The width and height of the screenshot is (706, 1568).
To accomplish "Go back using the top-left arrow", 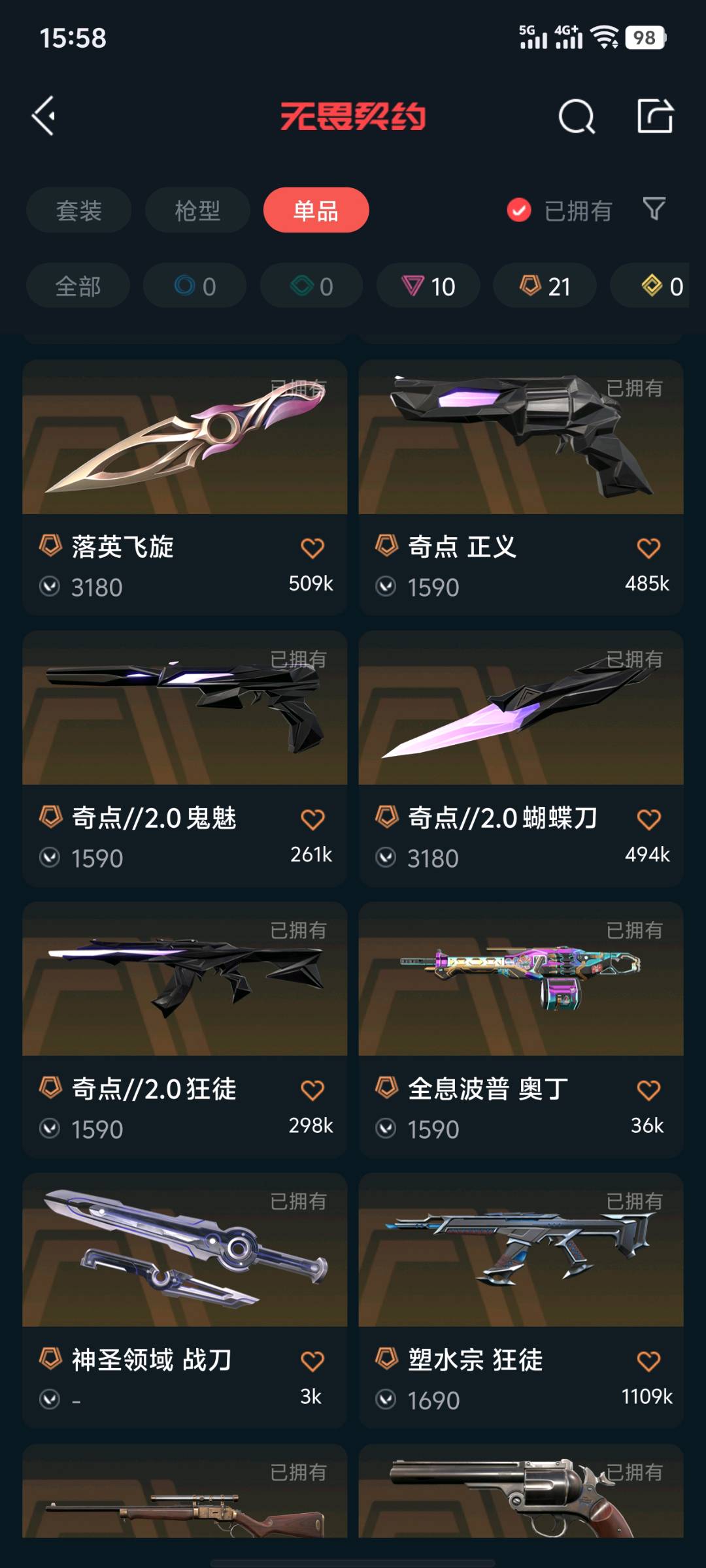I will (x=44, y=116).
